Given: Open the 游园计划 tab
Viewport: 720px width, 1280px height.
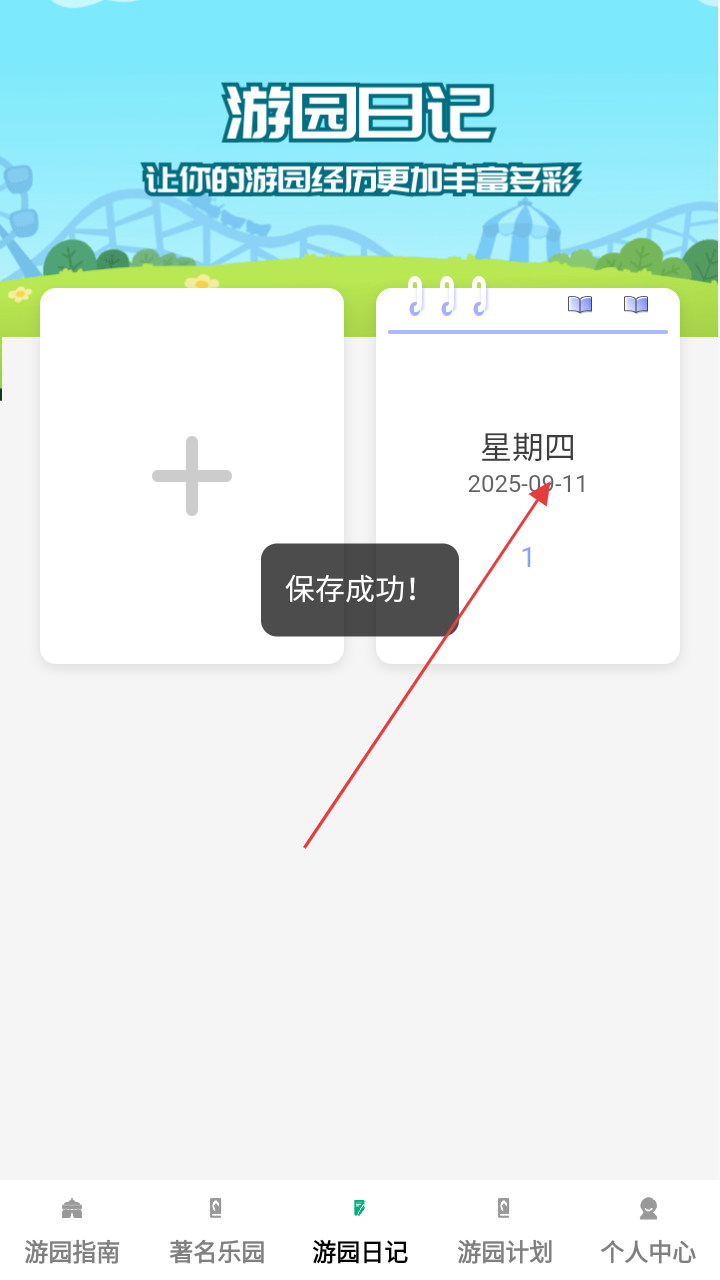Looking at the screenshot, I should point(504,1230).
